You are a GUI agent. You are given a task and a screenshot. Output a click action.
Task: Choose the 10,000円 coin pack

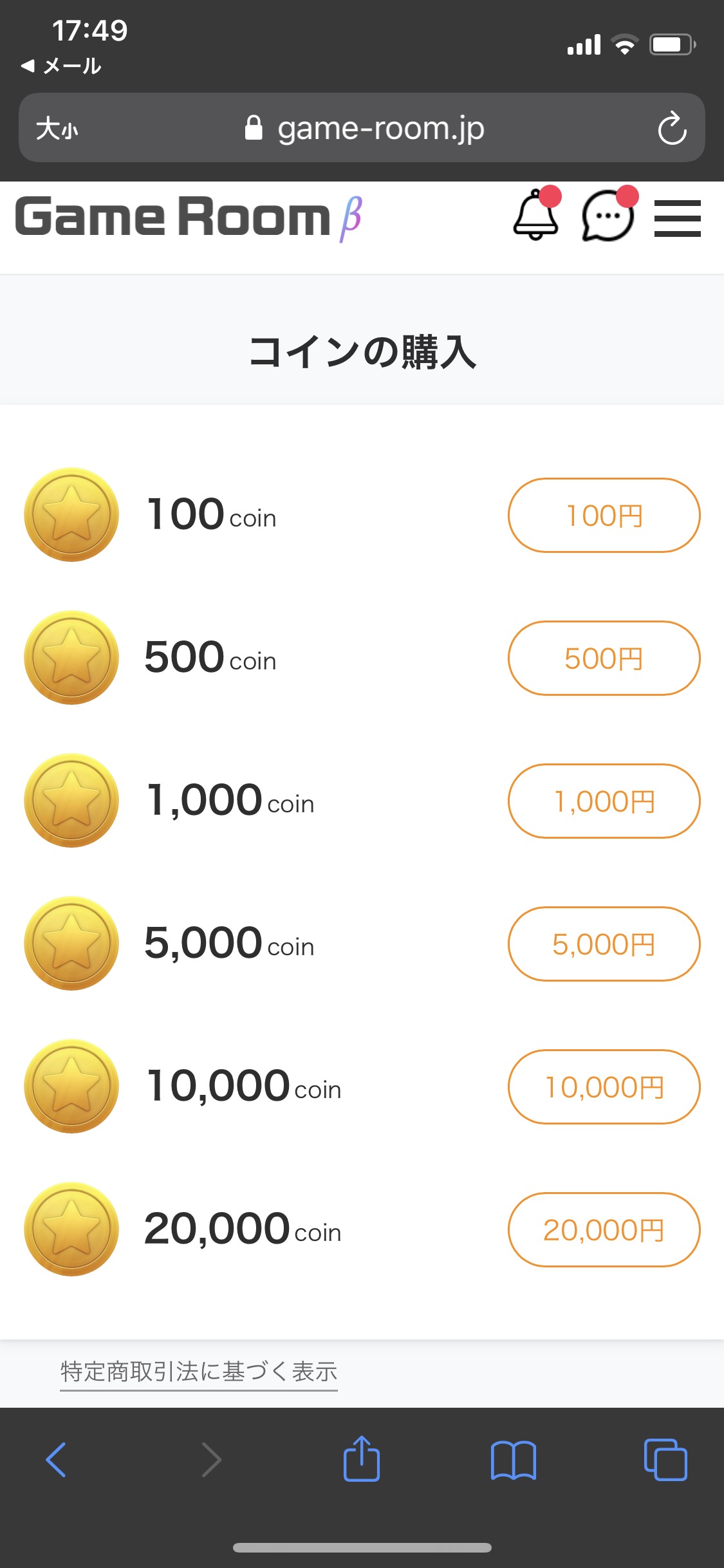coord(604,1087)
